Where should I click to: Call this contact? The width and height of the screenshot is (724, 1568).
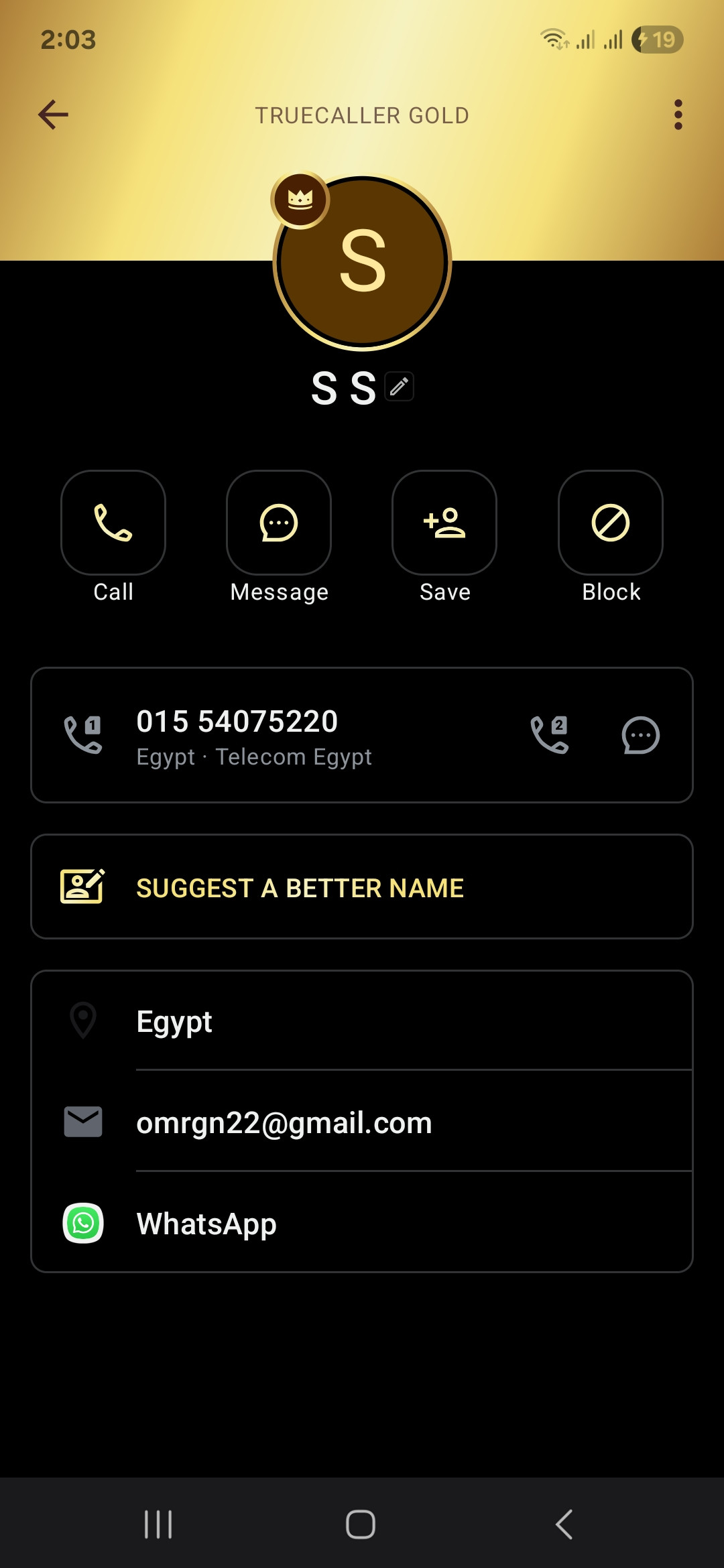pos(113,523)
